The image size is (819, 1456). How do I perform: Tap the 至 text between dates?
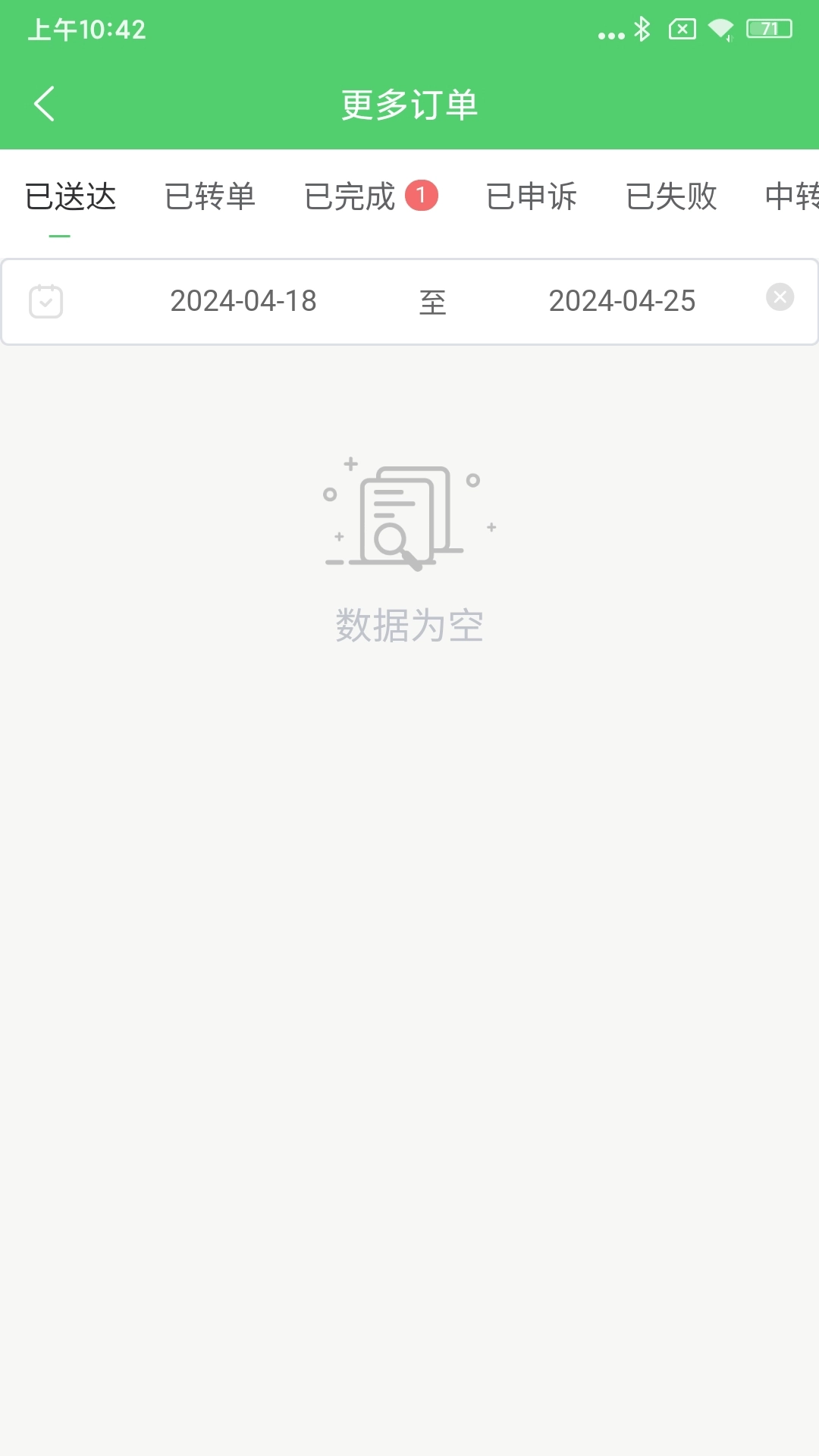tap(432, 301)
